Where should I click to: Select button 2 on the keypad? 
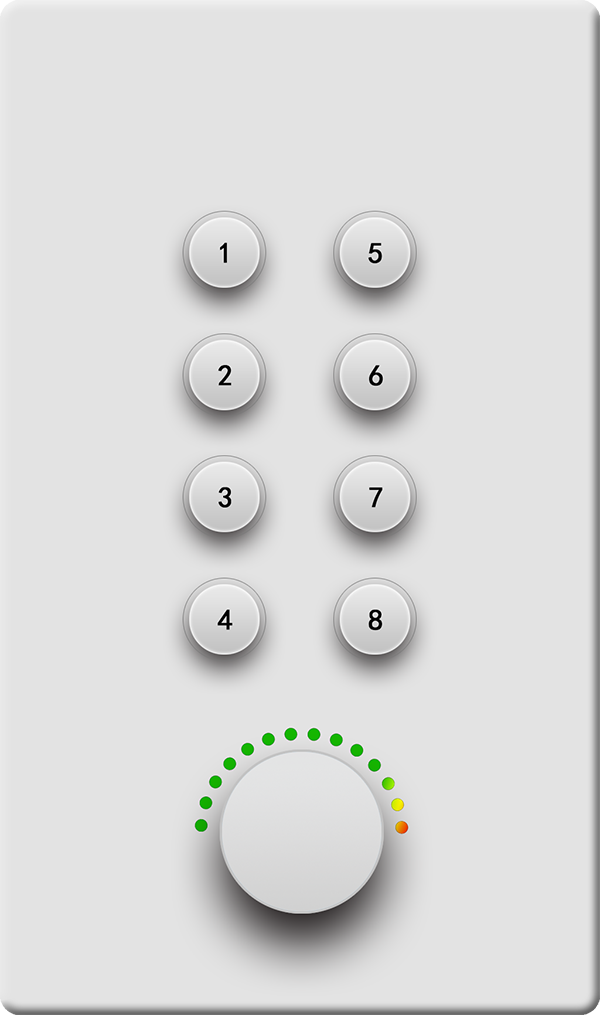(x=224, y=375)
